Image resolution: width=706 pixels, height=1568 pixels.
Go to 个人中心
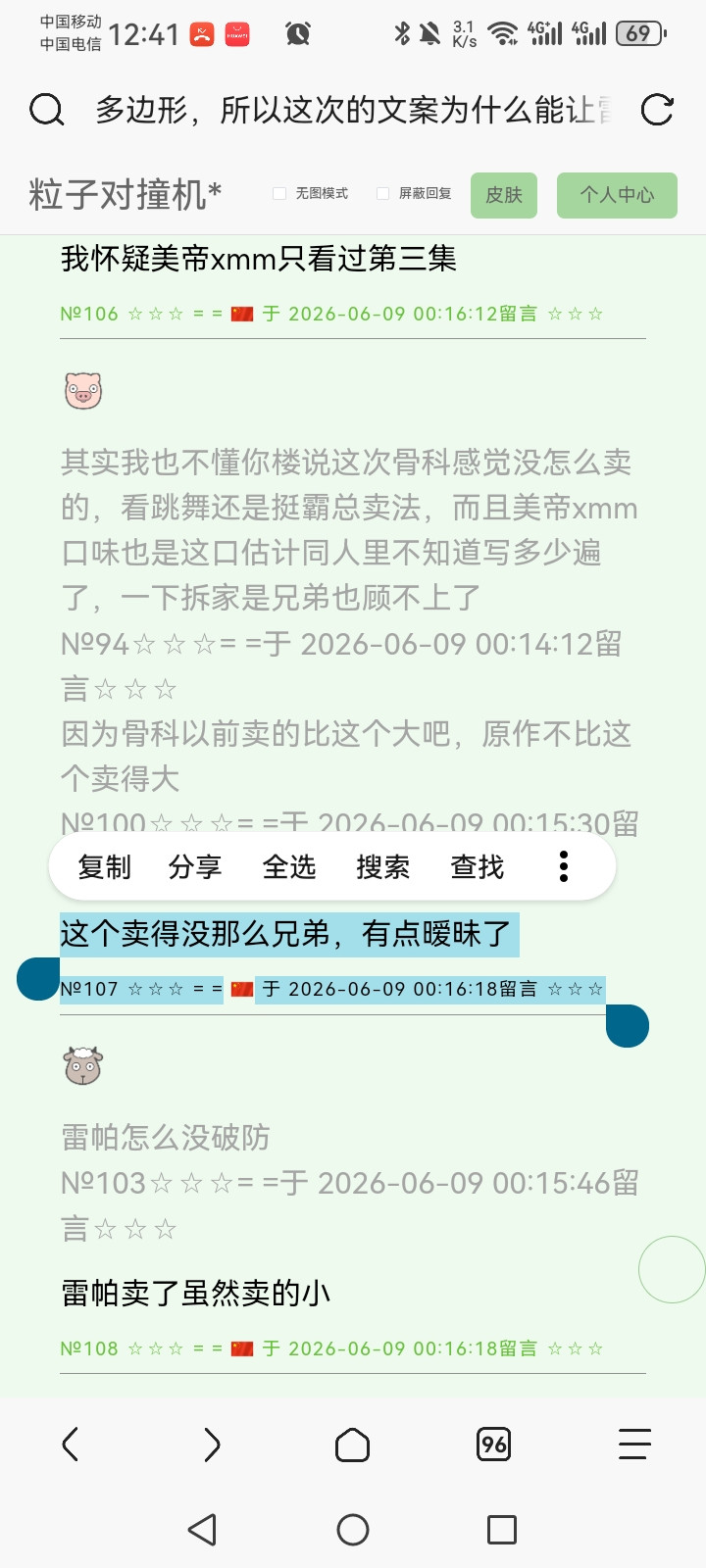tap(617, 195)
